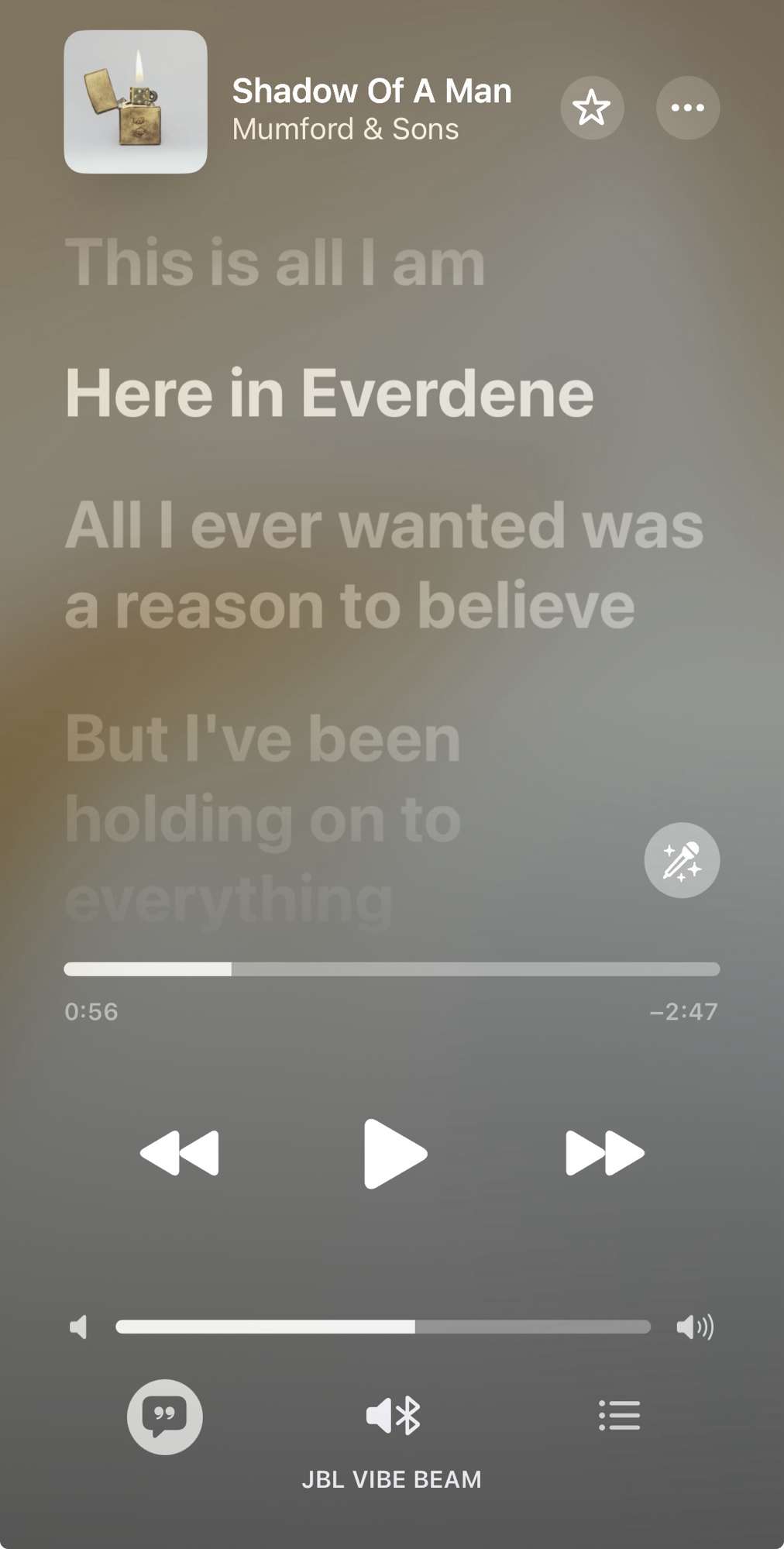The height and width of the screenshot is (1549, 784).
Task: Favorite Shadow Of A Man with star
Action: [592, 108]
